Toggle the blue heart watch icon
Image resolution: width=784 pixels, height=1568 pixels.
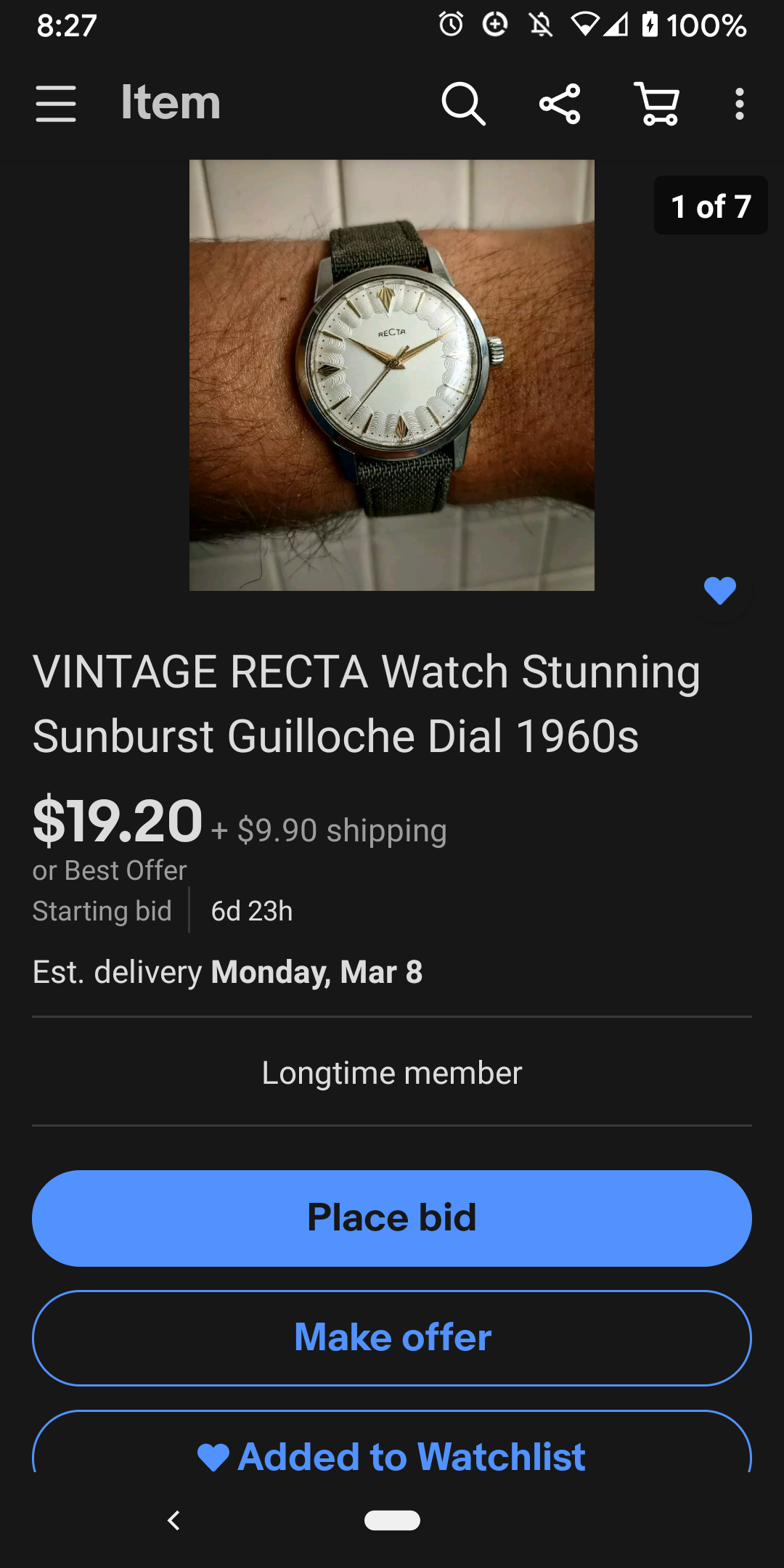coord(719,591)
